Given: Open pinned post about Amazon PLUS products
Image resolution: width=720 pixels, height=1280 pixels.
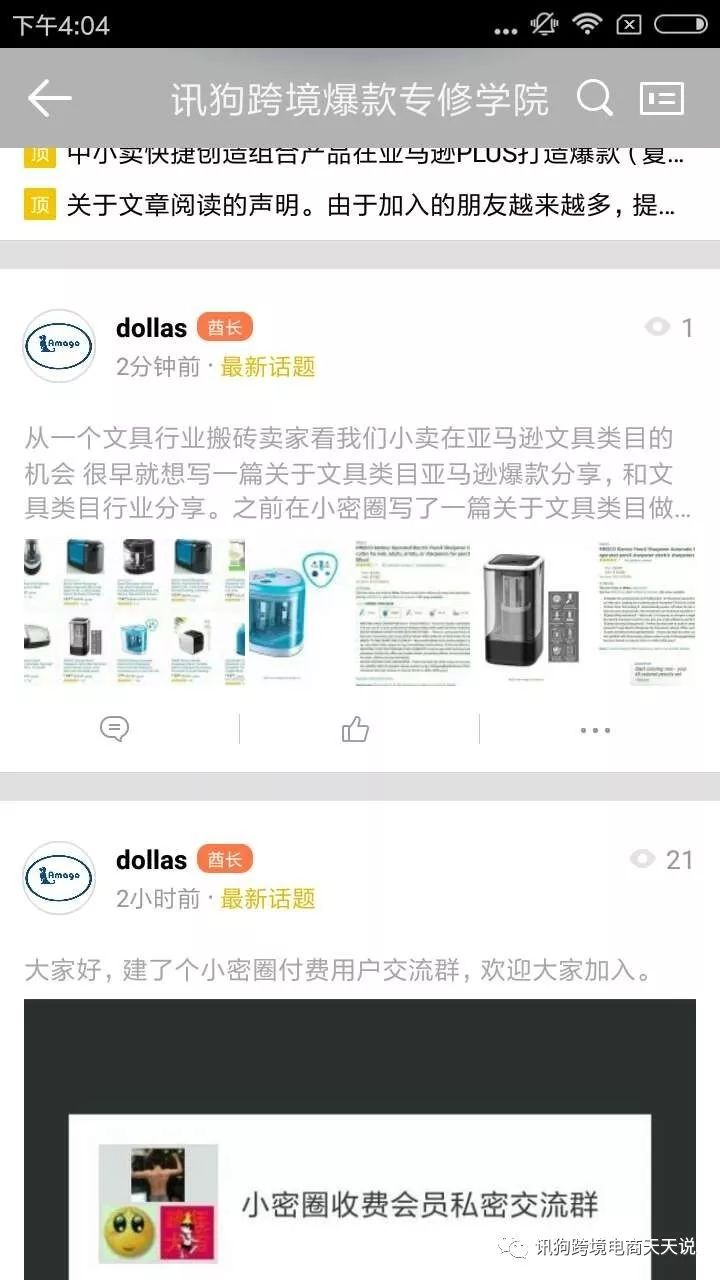Looking at the screenshot, I should coord(375,154).
